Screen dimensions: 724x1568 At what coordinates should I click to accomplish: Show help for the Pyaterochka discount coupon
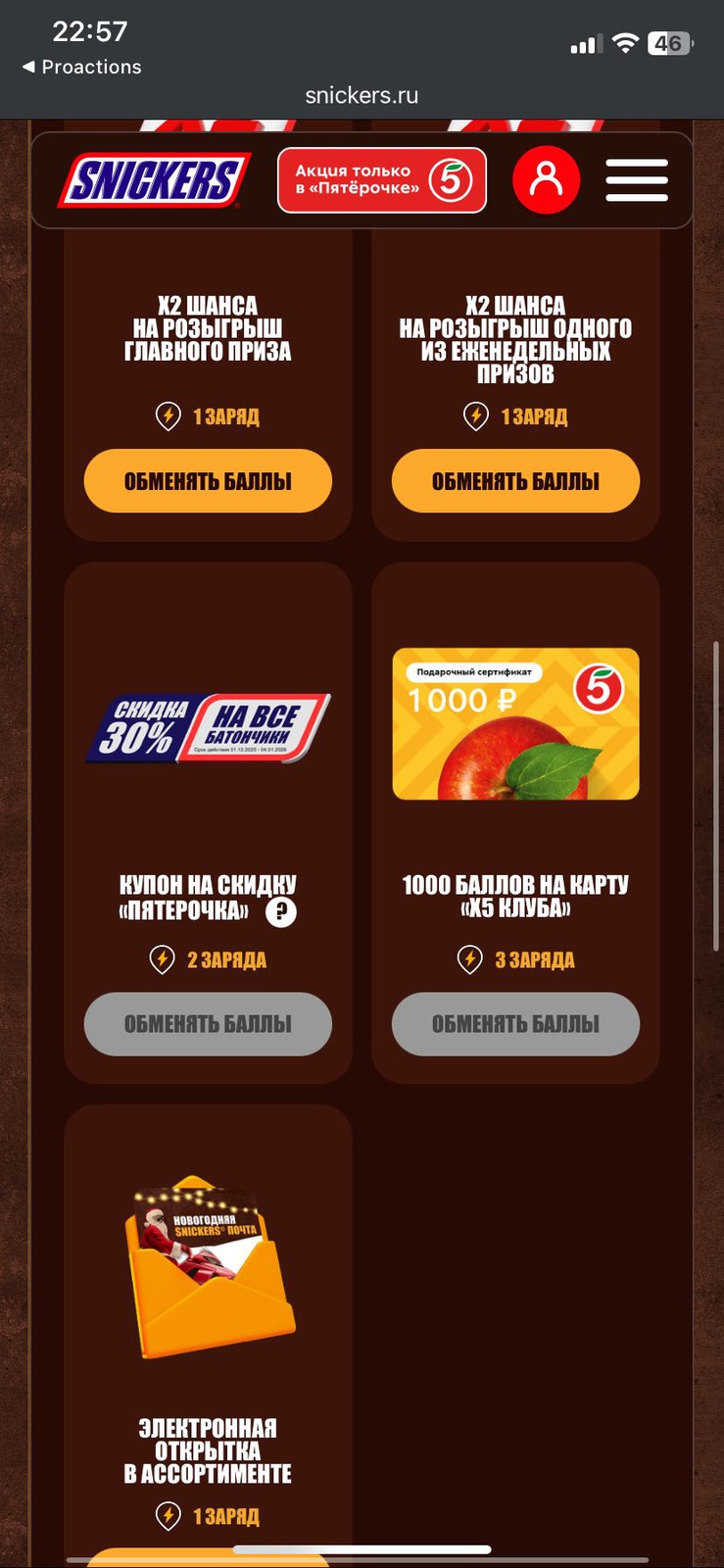pyautogui.click(x=281, y=911)
